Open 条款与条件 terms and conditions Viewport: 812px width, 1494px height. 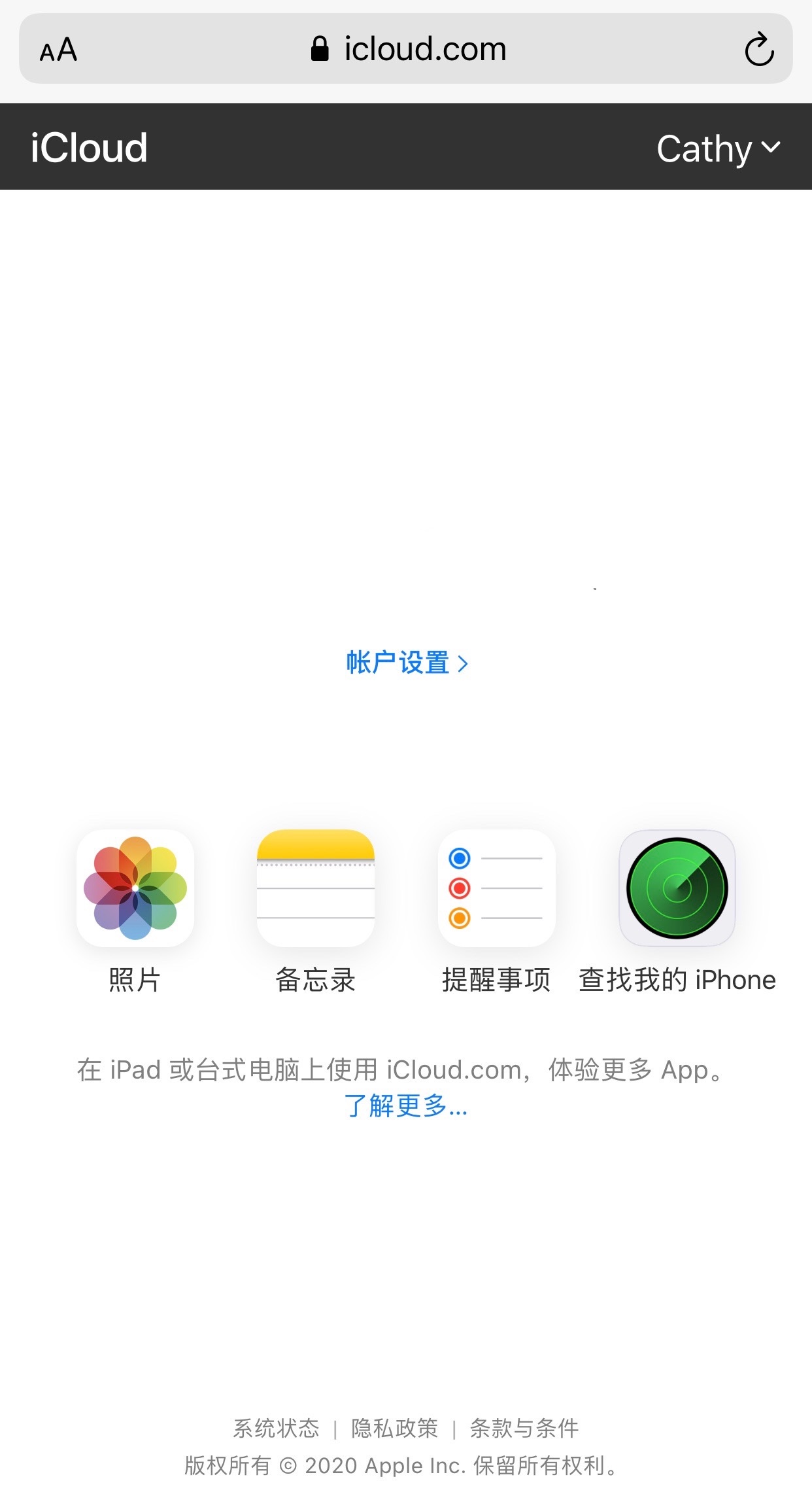(x=524, y=1428)
